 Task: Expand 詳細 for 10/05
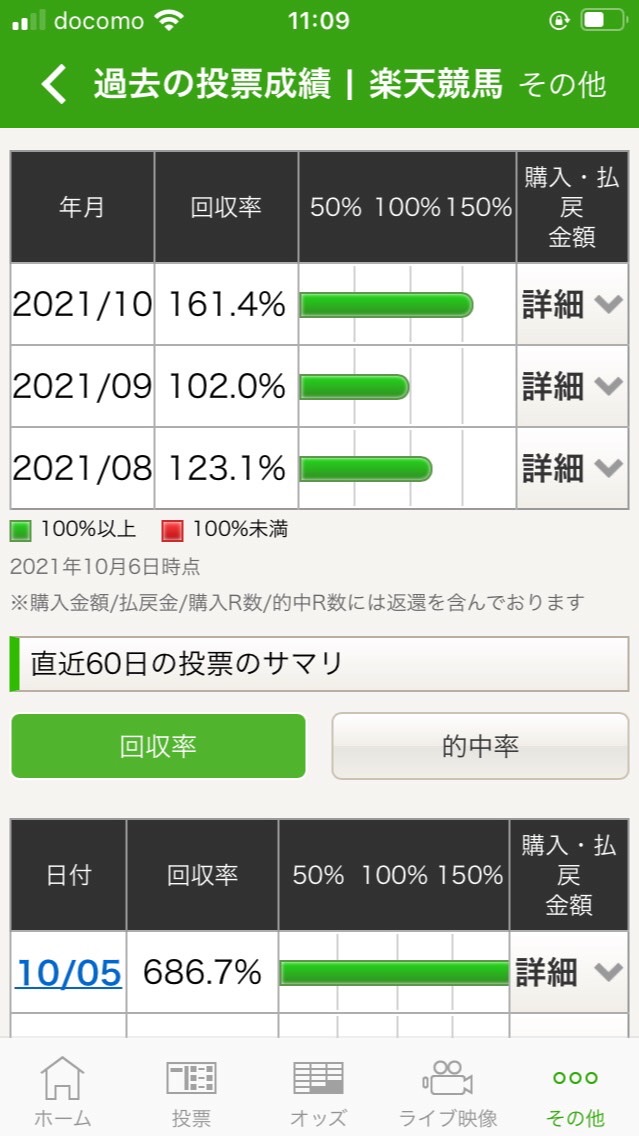click(568, 972)
